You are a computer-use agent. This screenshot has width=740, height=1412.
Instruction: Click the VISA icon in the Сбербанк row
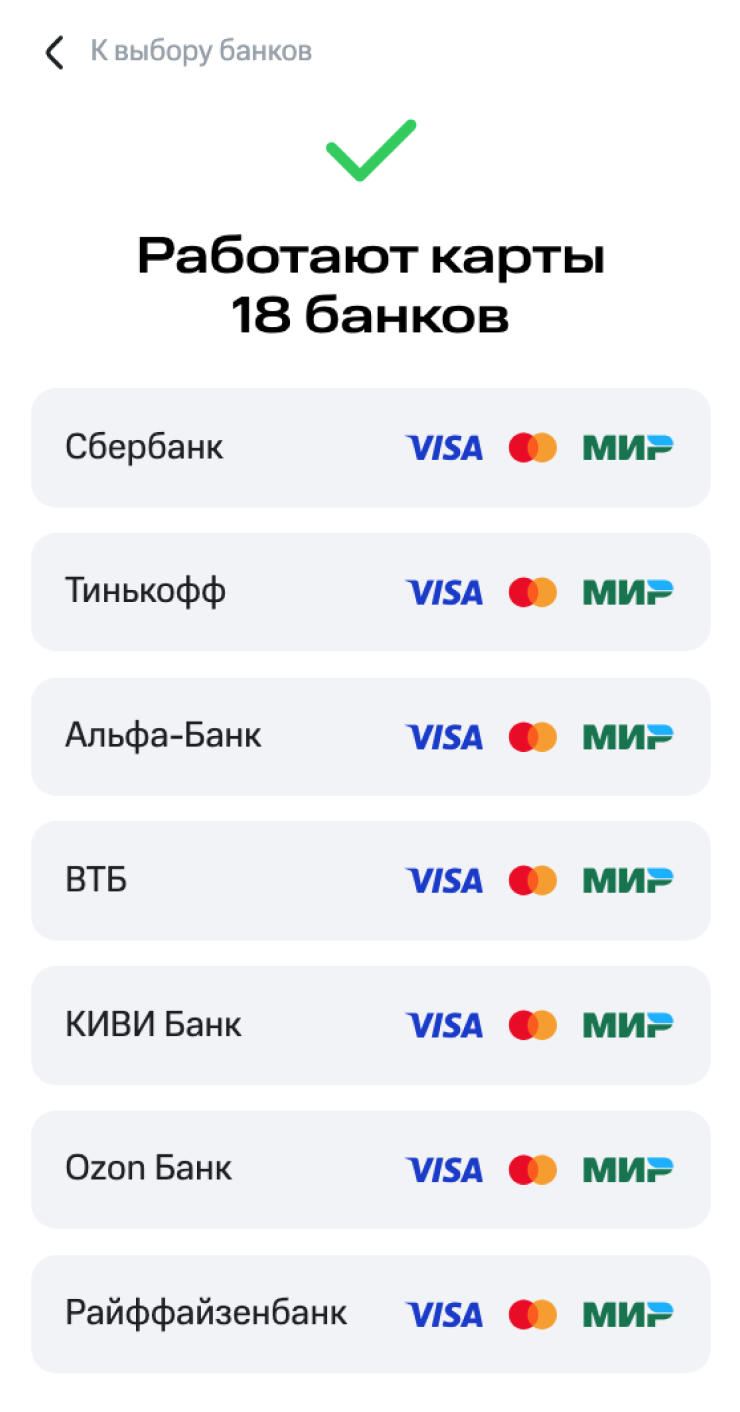tap(444, 447)
